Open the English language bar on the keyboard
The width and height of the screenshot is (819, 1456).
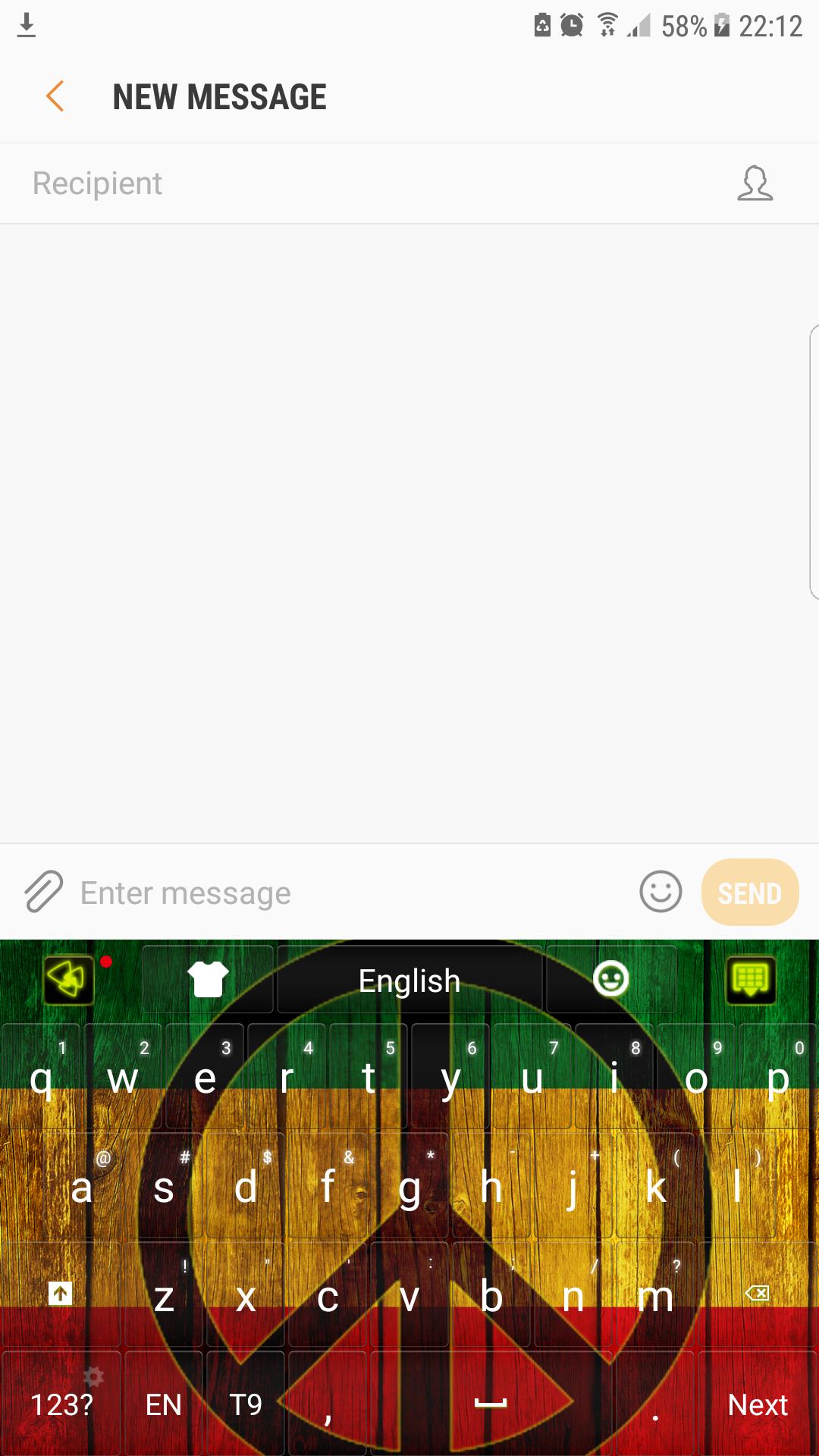point(409,980)
